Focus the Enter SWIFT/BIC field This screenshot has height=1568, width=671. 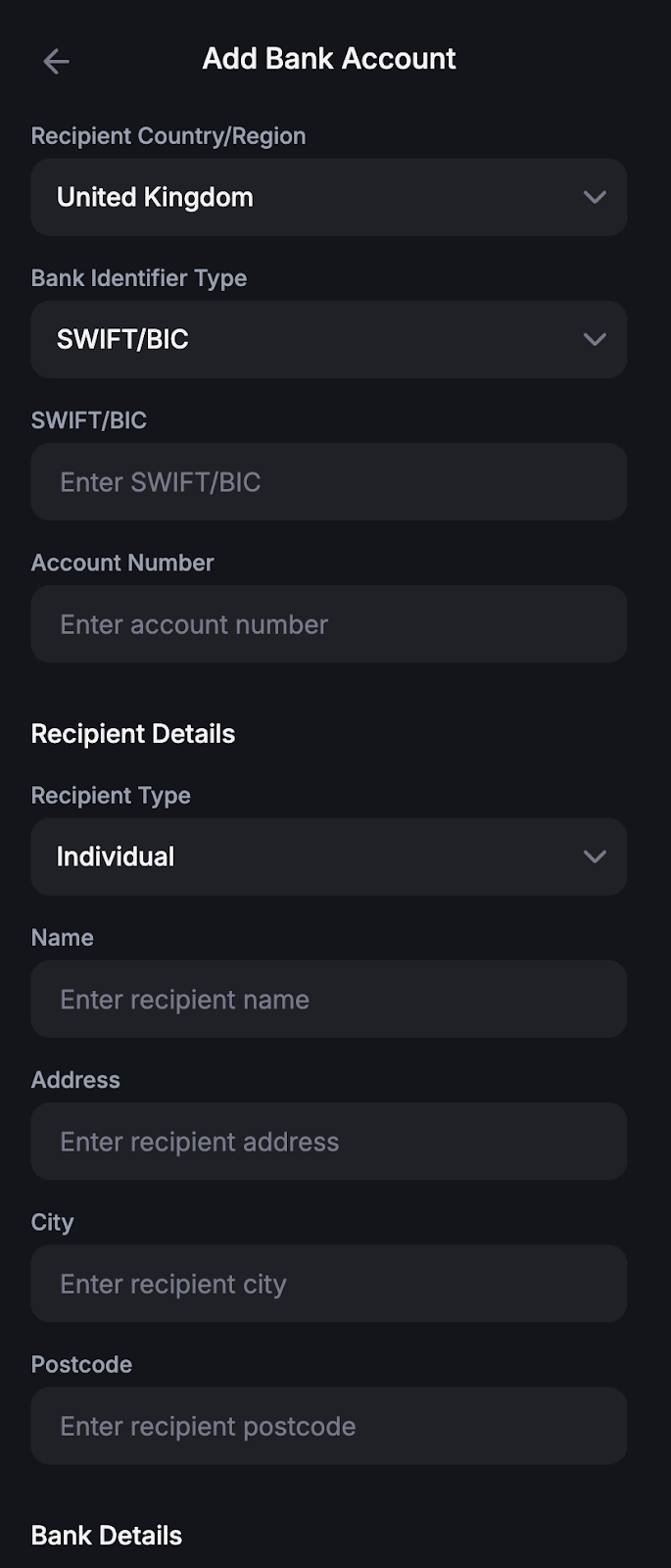coord(329,482)
